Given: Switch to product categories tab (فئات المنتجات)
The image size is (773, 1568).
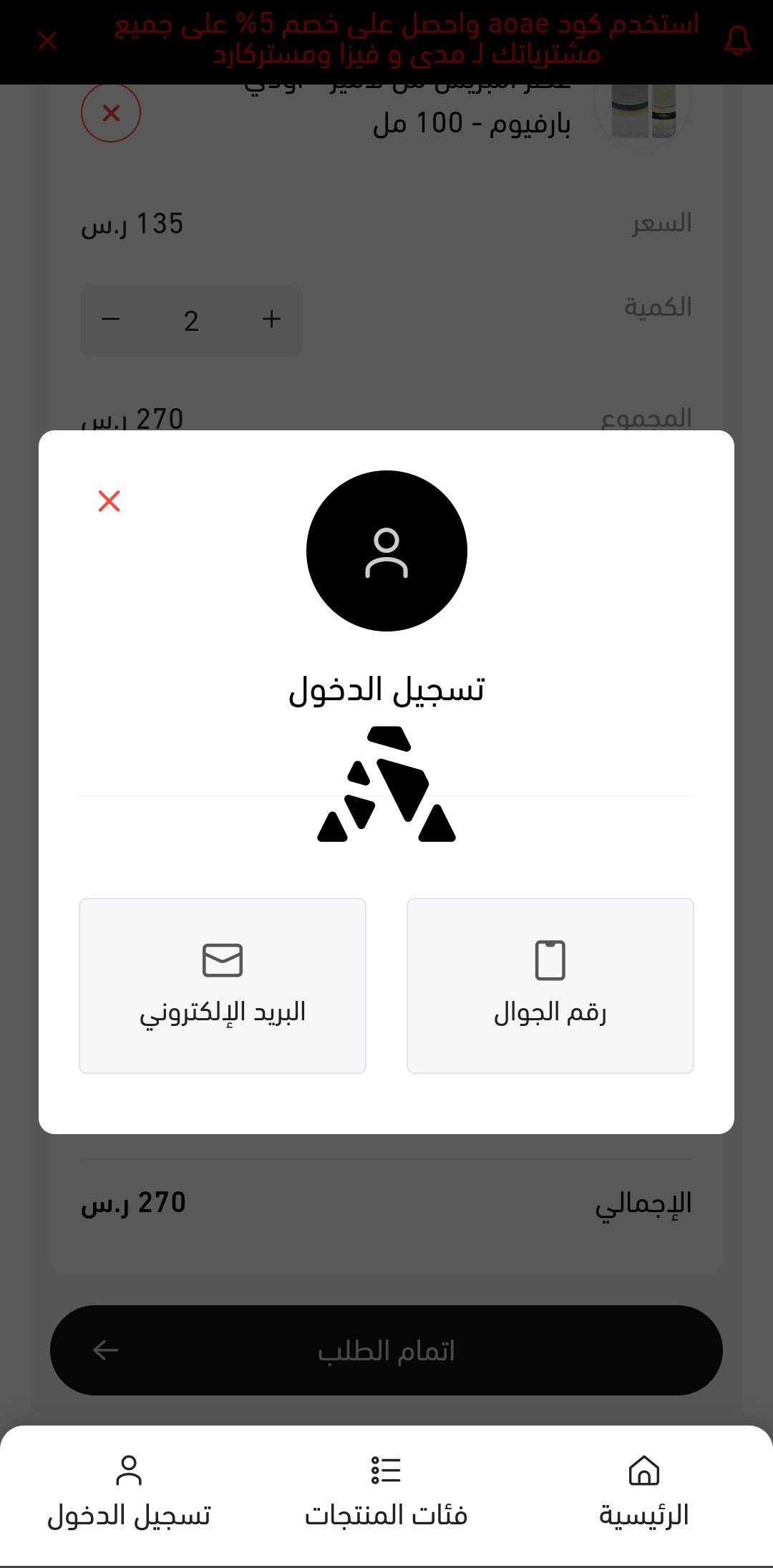Looking at the screenshot, I should tap(386, 1492).
